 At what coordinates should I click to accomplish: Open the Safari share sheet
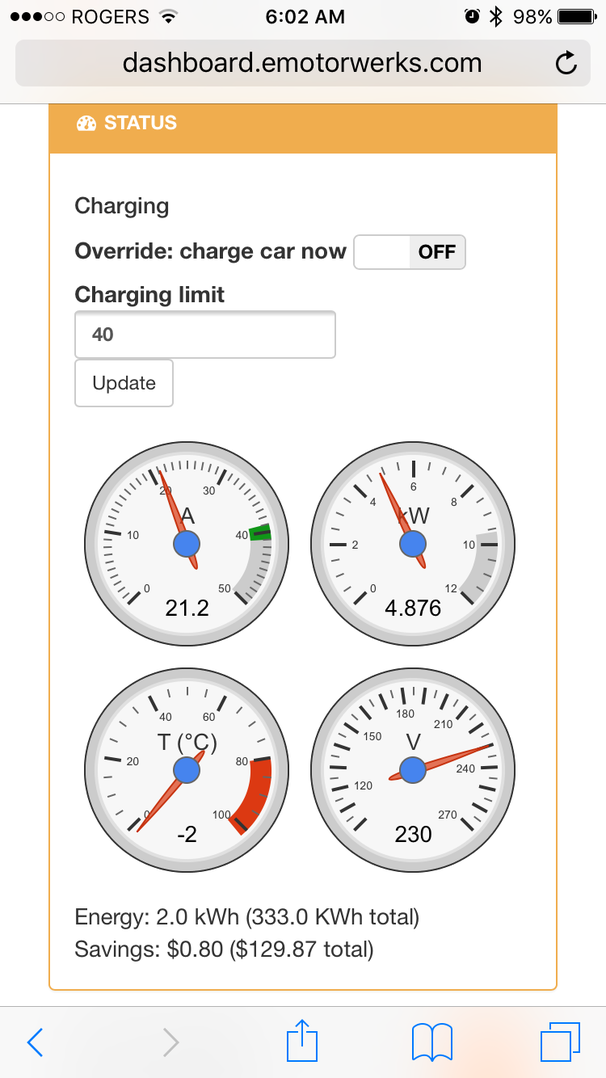(302, 1042)
